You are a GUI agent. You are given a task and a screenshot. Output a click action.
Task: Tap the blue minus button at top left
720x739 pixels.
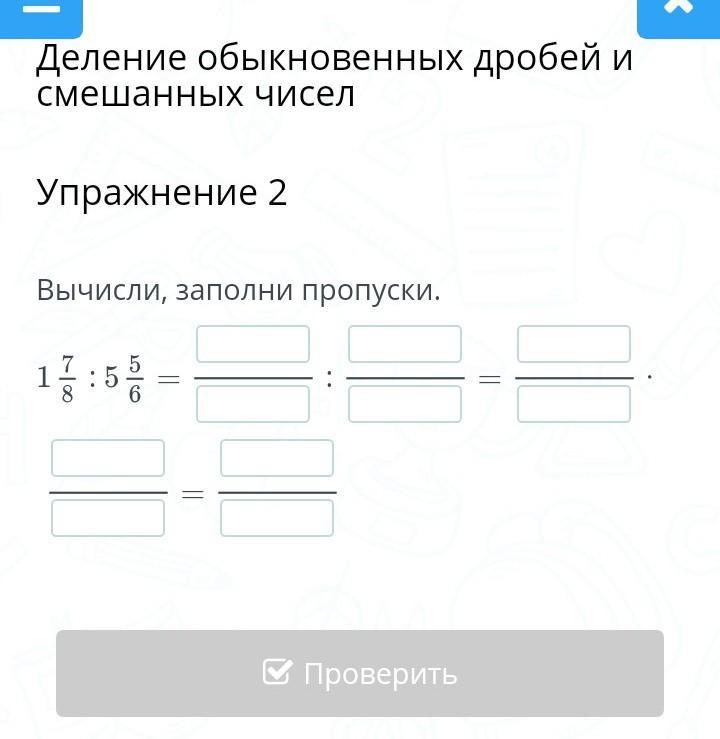click(x=40, y=14)
